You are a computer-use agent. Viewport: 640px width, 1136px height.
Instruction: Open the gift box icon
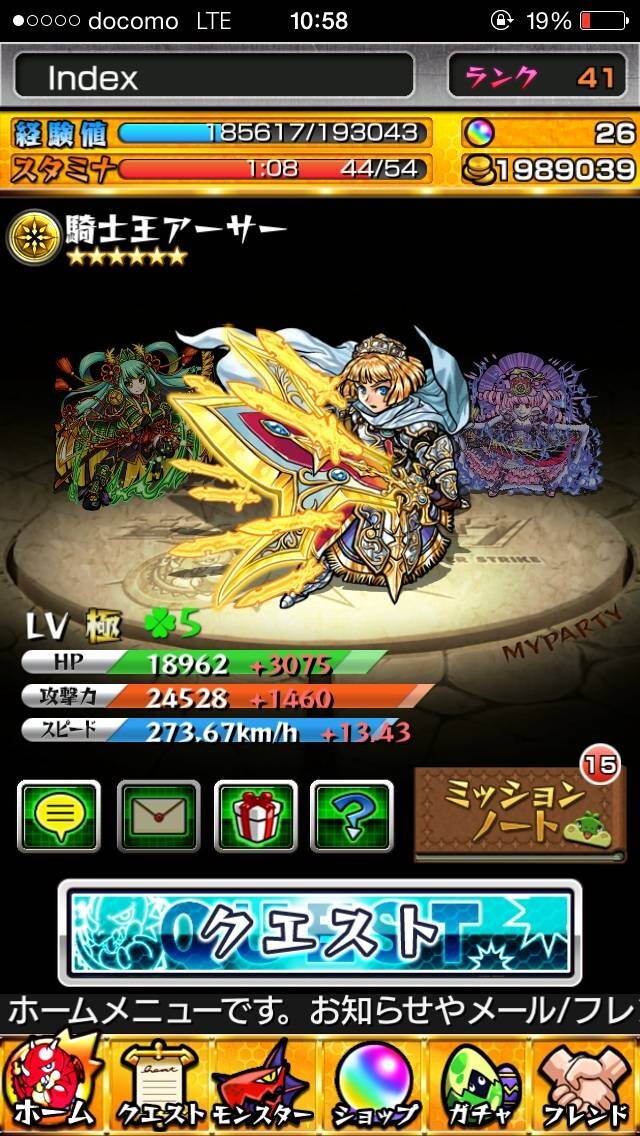[x=255, y=816]
